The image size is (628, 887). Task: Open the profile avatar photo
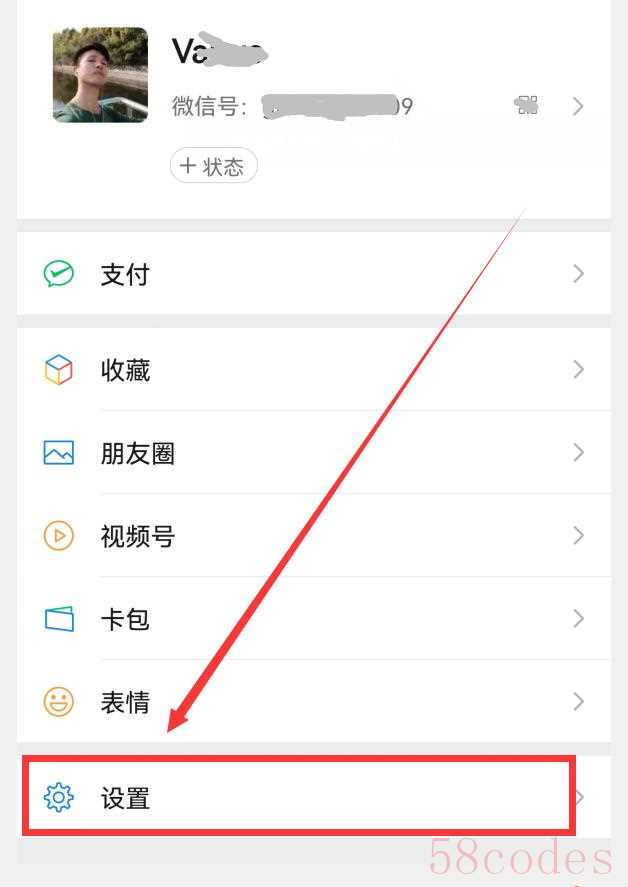[x=100, y=76]
